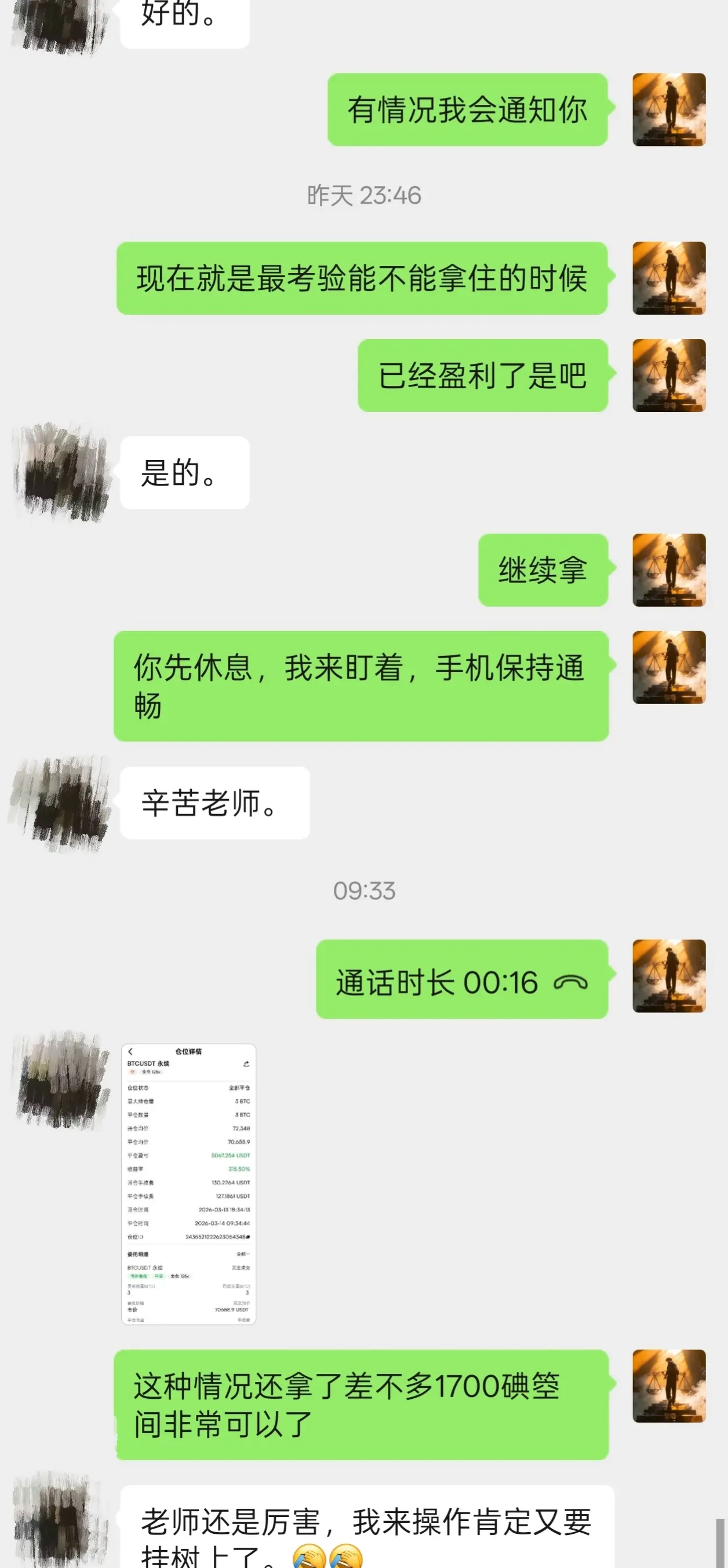Screen dimensions: 728x1568
Task: Tap BTCUSDT 永续 title in position details
Action: tap(148, 1063)
